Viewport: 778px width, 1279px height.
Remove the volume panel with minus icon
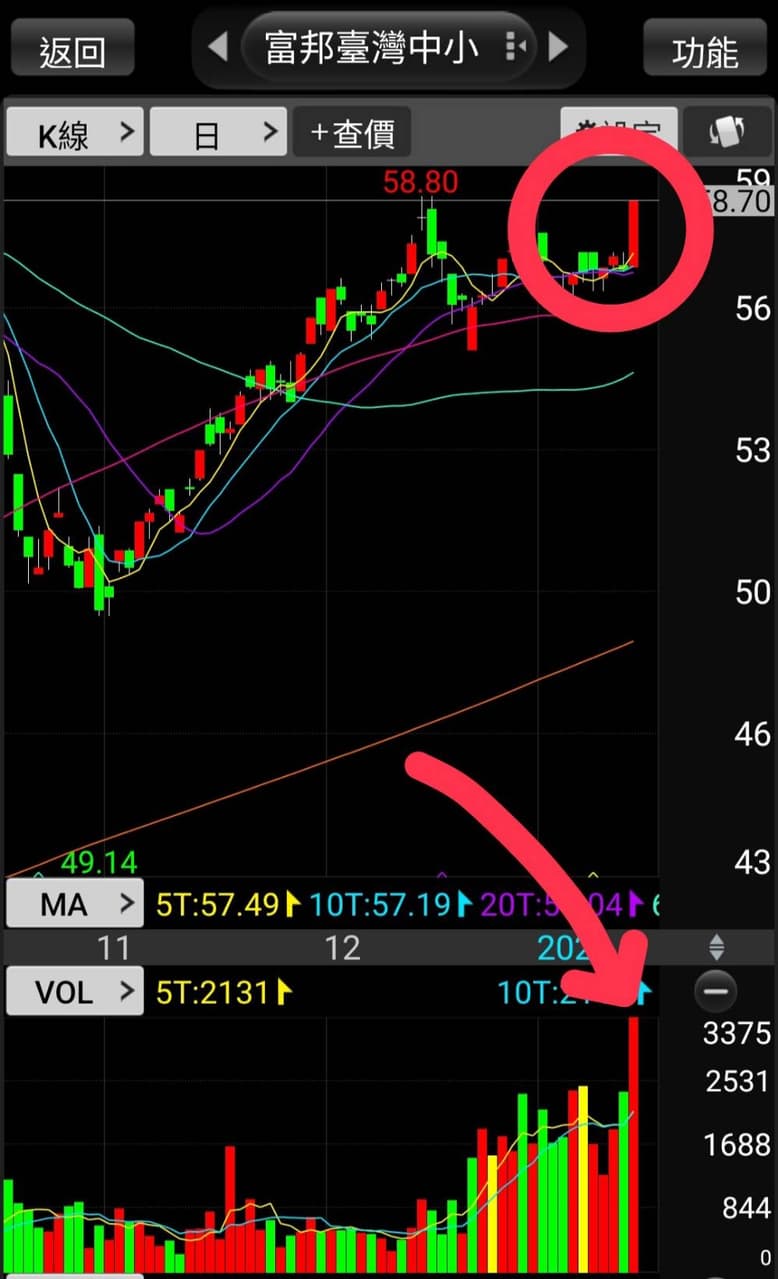[x=715, y=992]
